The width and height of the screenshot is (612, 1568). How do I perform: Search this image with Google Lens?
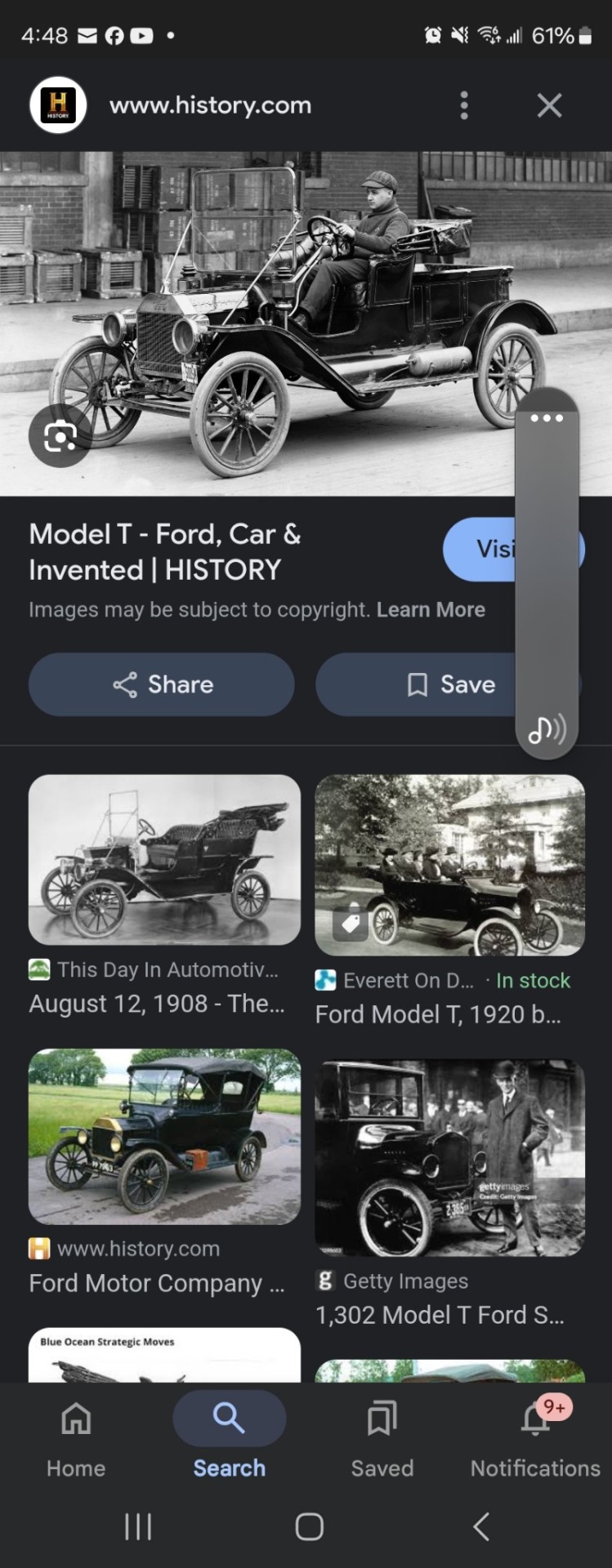click(x=60, y=437)
